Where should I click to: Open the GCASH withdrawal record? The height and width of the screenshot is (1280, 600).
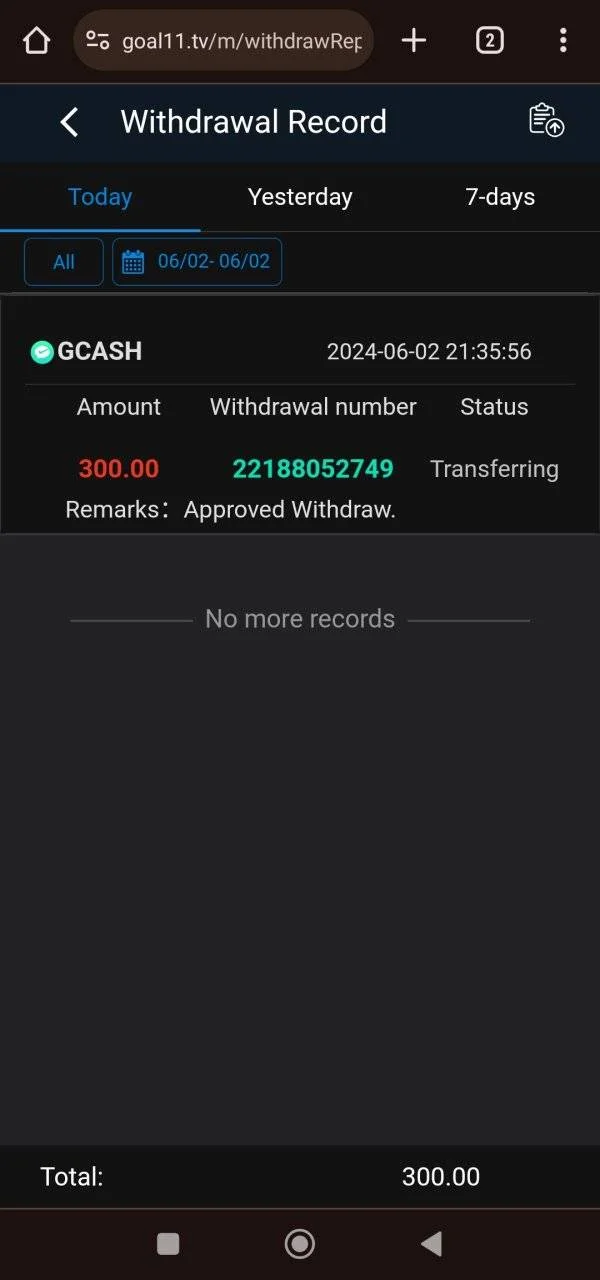pos(300,415)
